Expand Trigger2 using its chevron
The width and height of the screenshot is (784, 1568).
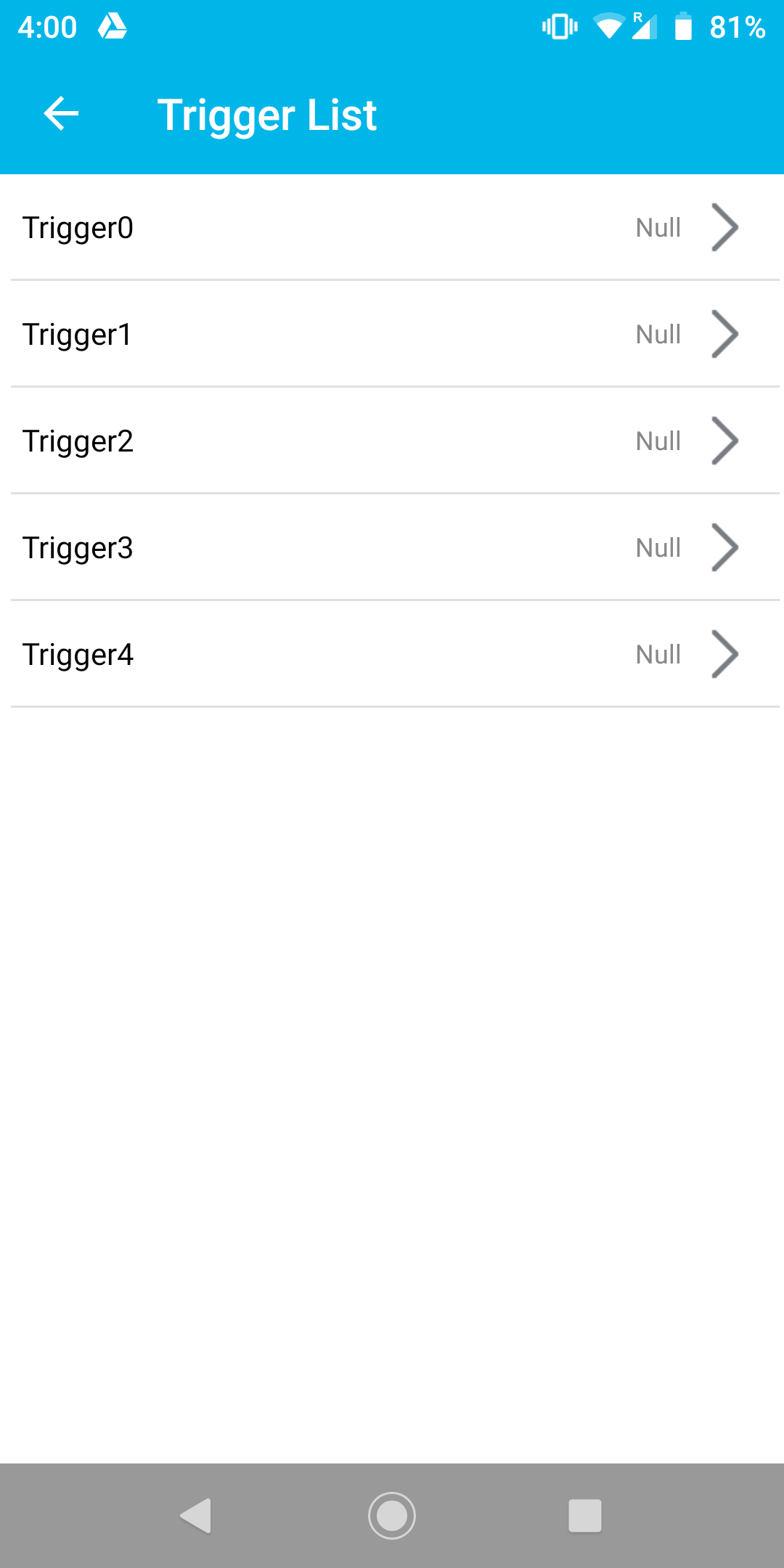(725, 441)
